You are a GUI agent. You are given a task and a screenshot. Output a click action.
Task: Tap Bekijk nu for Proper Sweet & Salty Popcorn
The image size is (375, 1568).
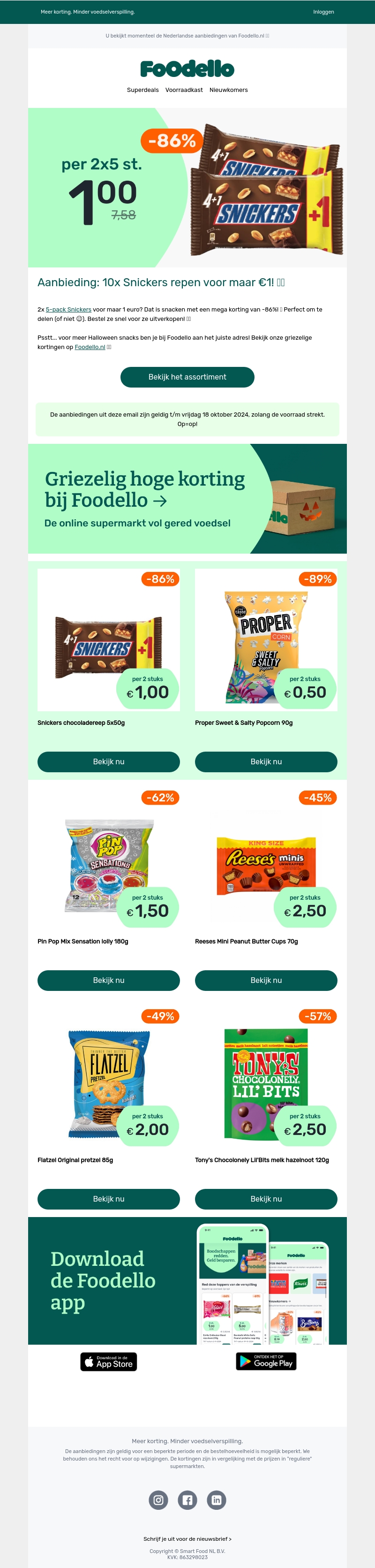coord(266,761)
